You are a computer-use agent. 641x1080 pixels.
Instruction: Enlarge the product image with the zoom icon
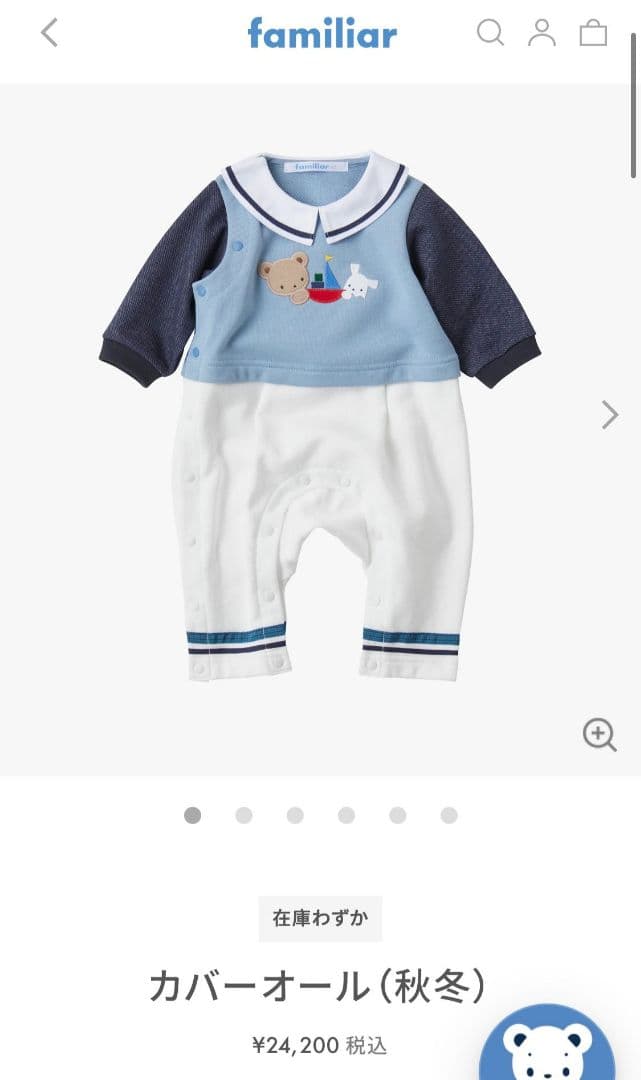599,735
